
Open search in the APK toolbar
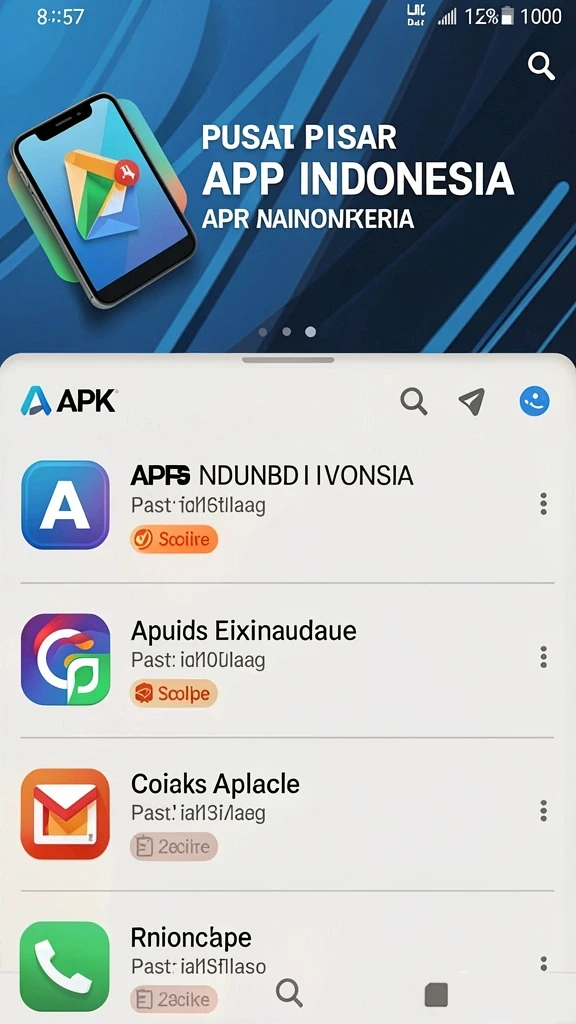point(413,401)
